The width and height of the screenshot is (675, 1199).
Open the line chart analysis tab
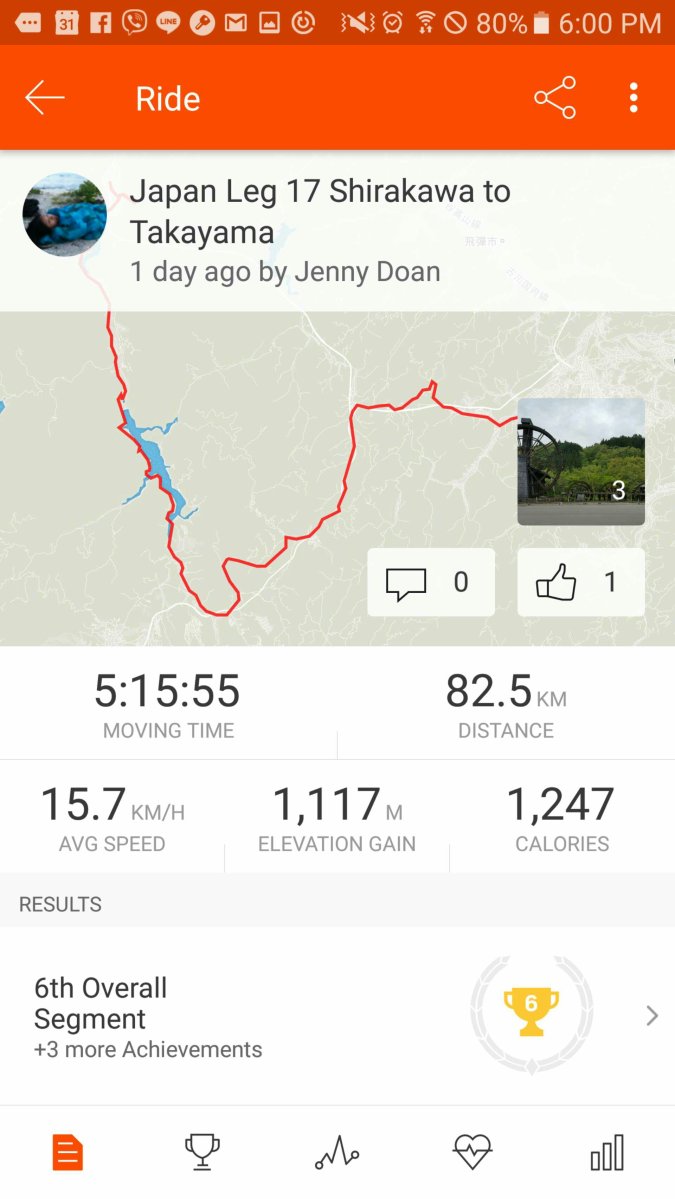(x=337, y=1153)
